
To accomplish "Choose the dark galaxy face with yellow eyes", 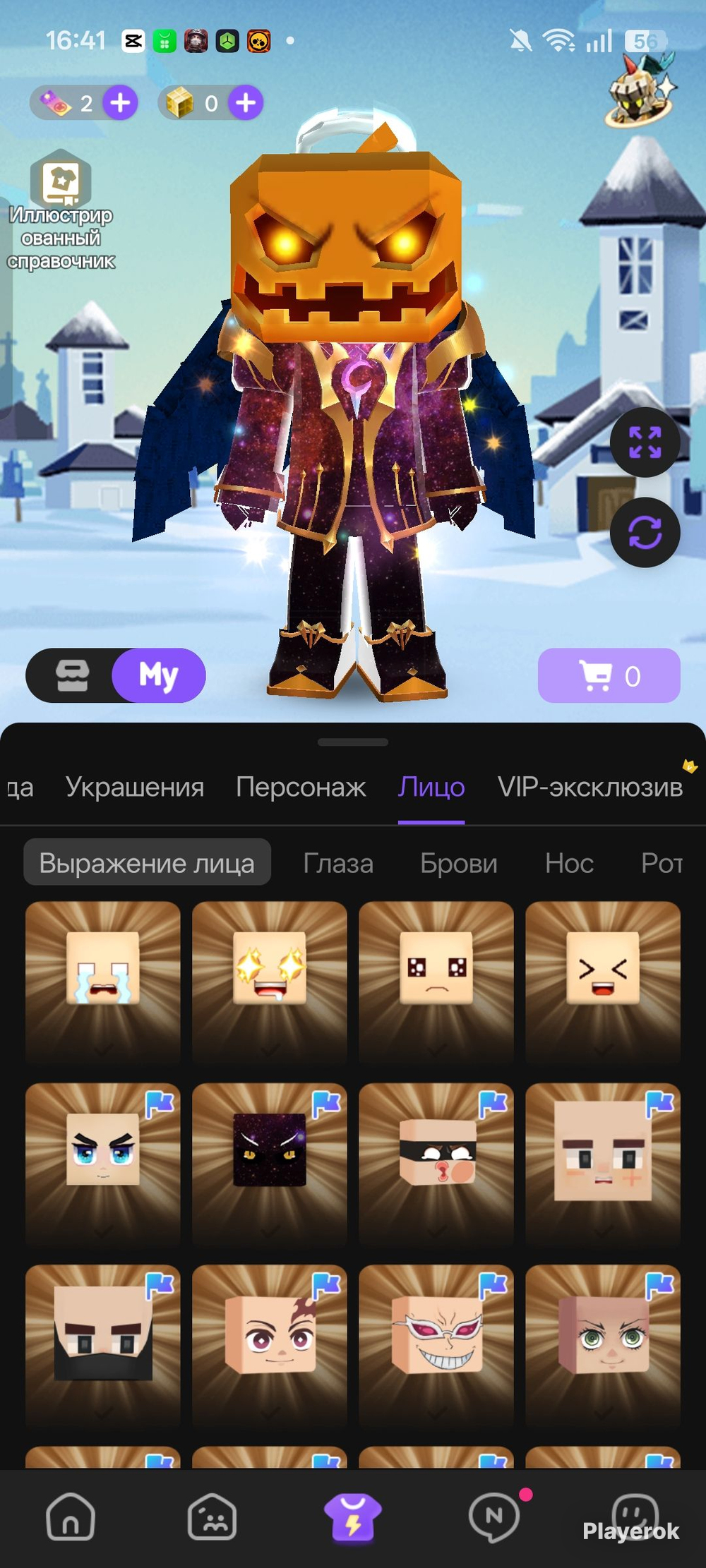I will [x=270, y=1163].
